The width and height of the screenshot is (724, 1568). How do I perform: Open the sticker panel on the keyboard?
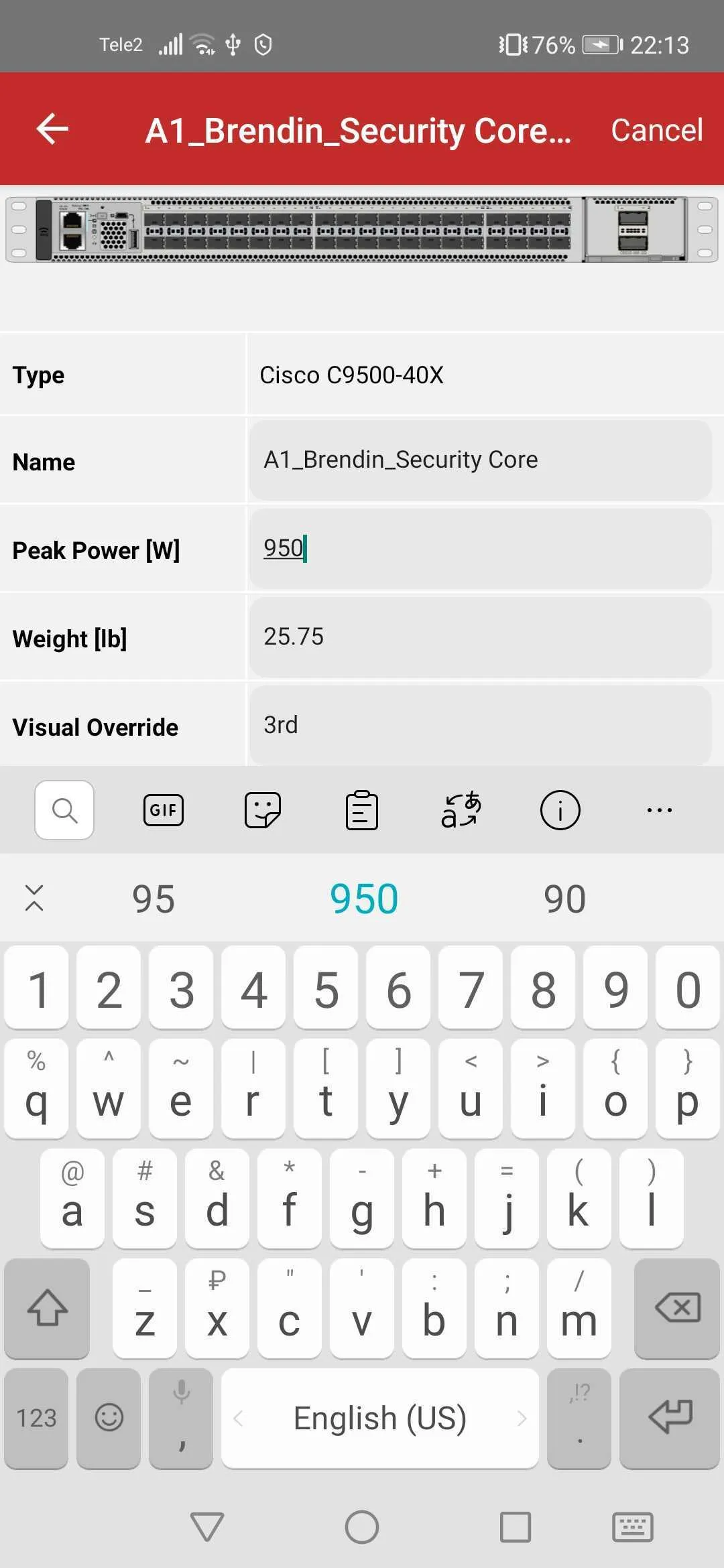point(263,810)
